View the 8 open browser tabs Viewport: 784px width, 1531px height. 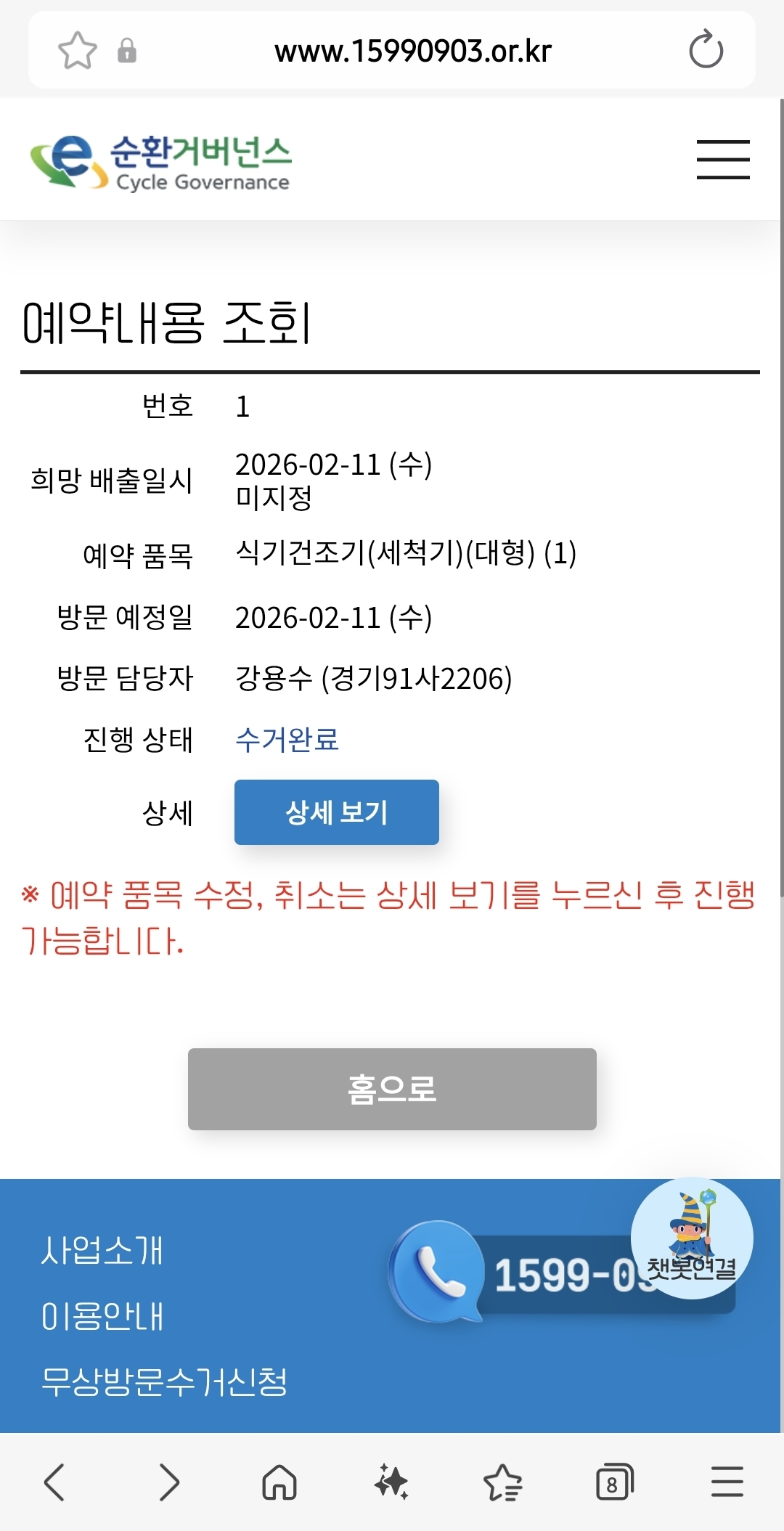coord(614,1482)
